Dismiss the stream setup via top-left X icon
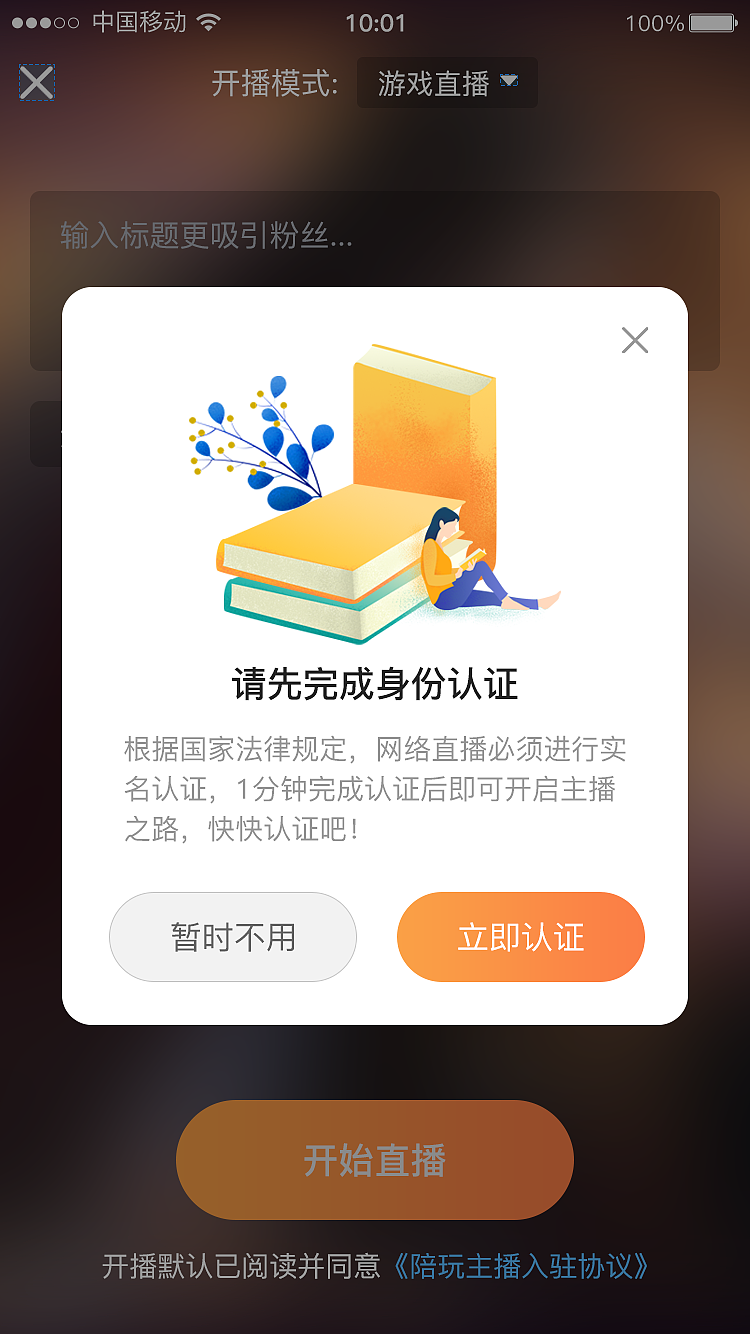Image resolution: width=750 pixels, height=1334 pixels. [x=35, y=84]
